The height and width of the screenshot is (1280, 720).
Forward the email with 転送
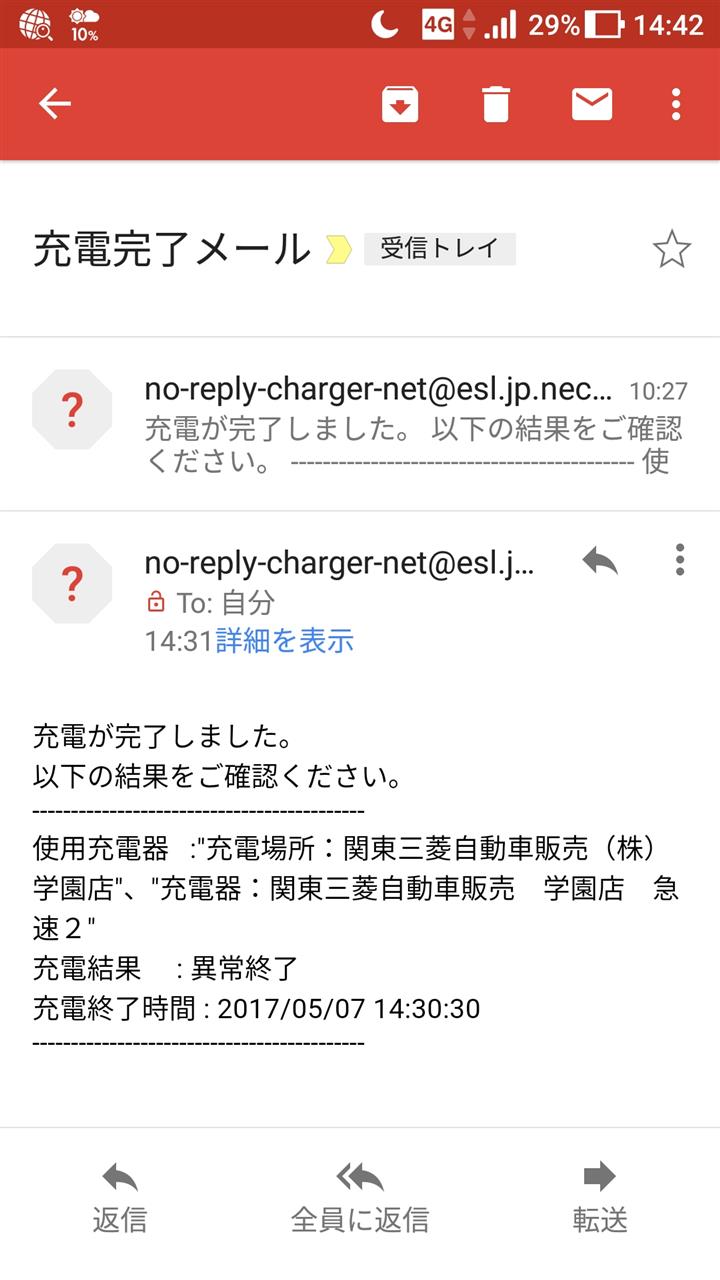[600, 1198]
